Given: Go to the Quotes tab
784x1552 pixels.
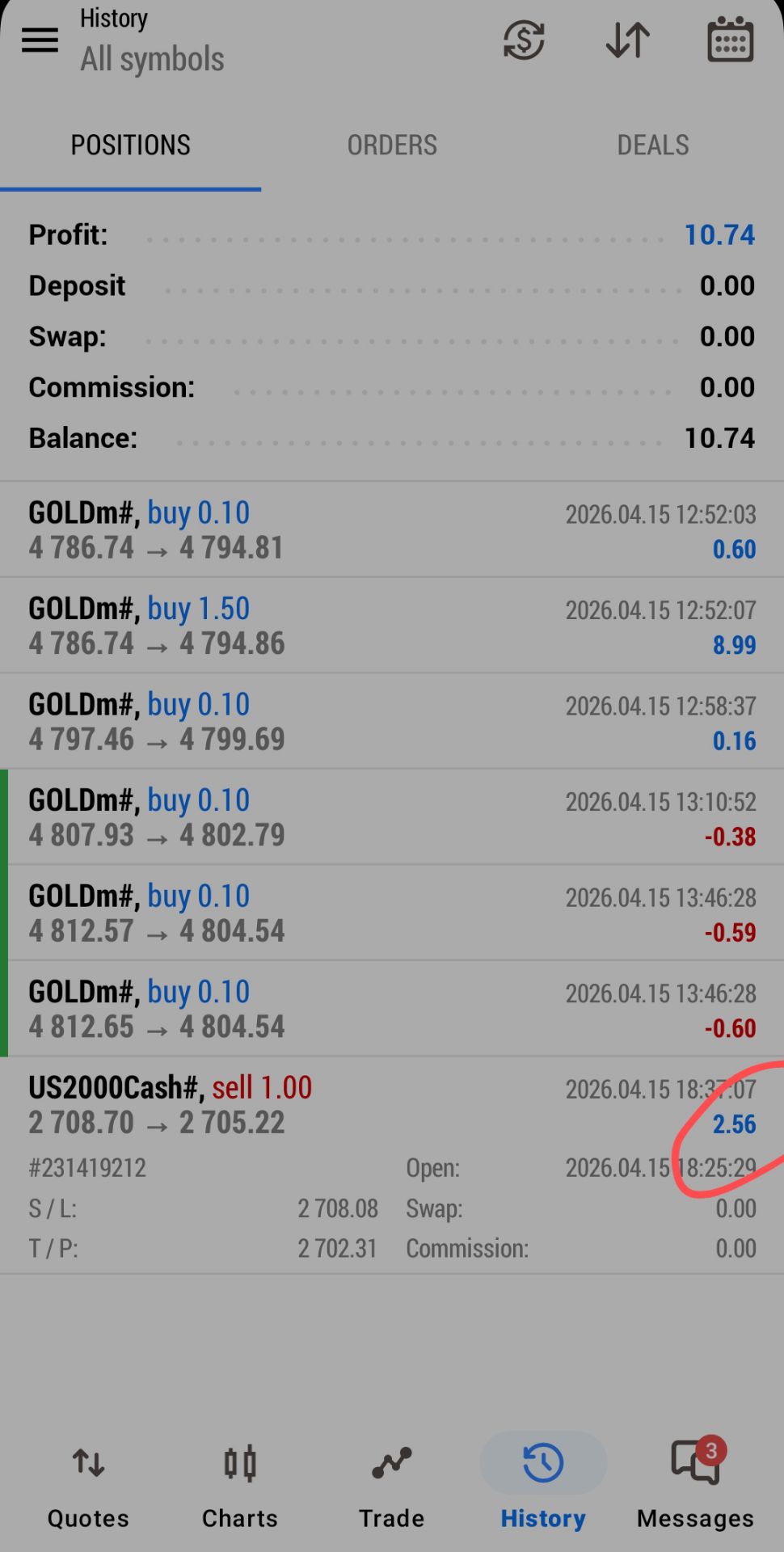Looking at the screenshot, I should tap(88, 1486).
